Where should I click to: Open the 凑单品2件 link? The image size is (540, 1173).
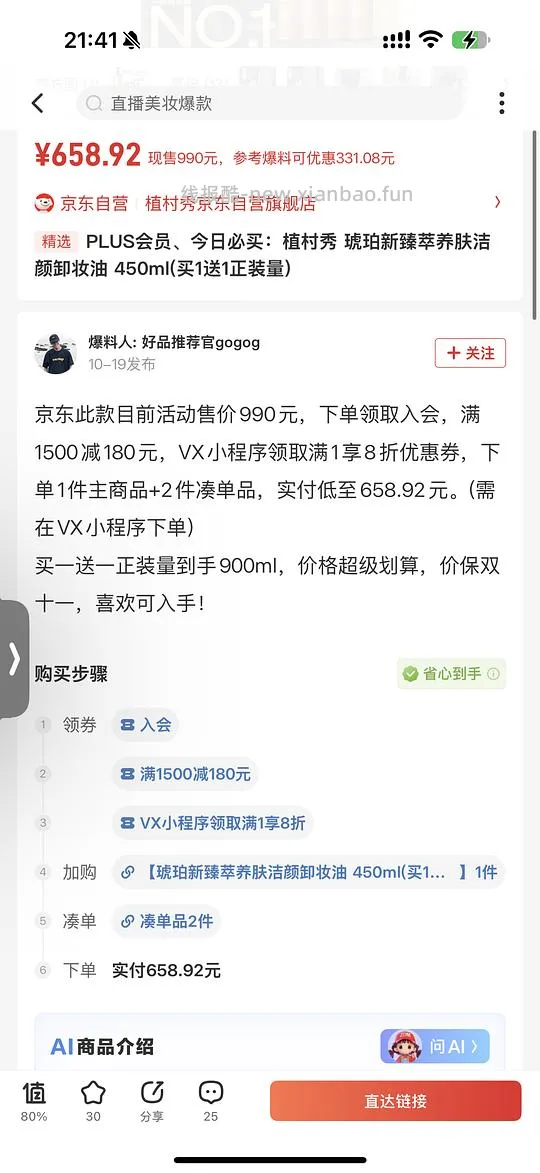(x=167, y=922)
